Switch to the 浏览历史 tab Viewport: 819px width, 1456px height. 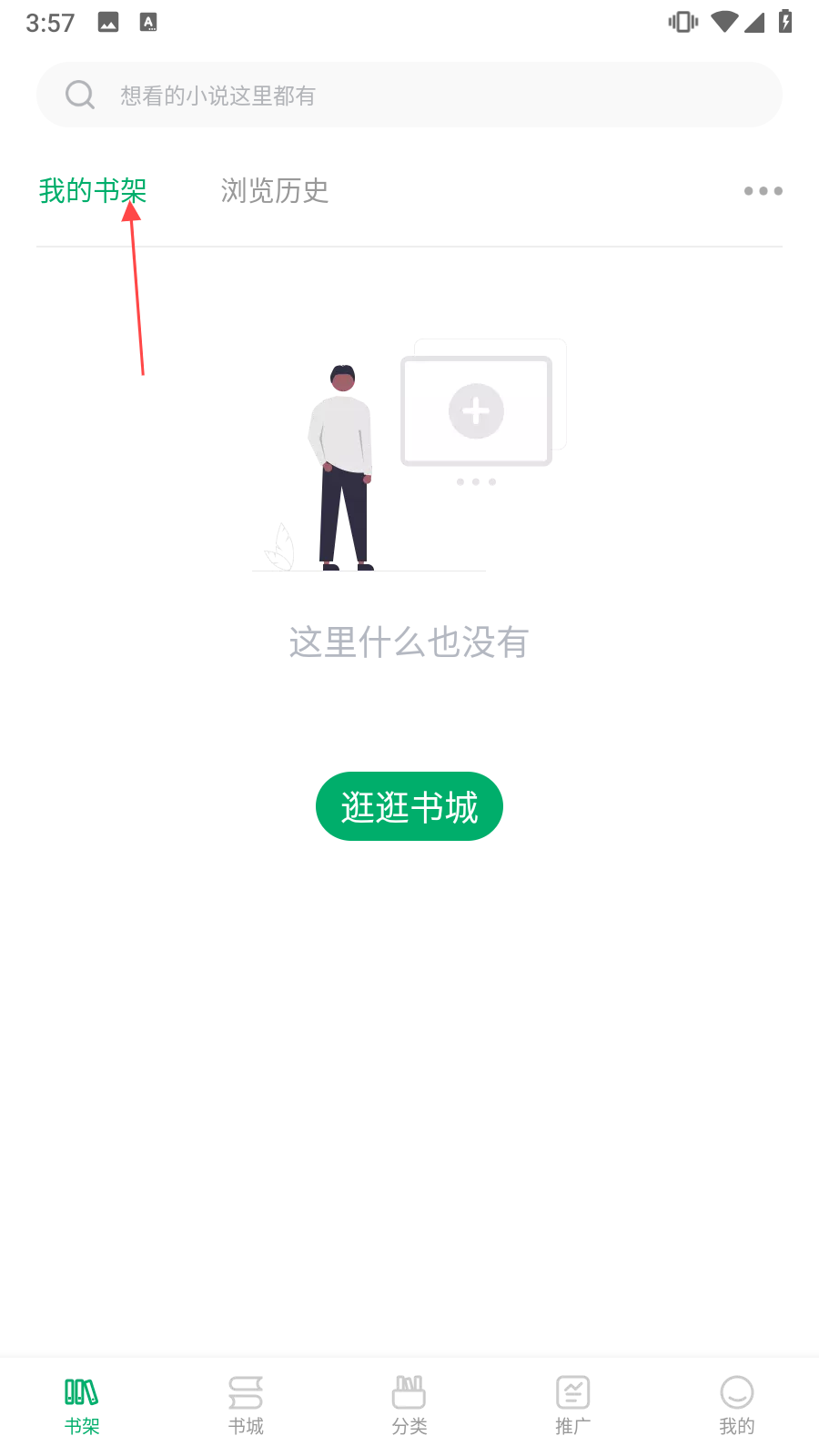275,191
